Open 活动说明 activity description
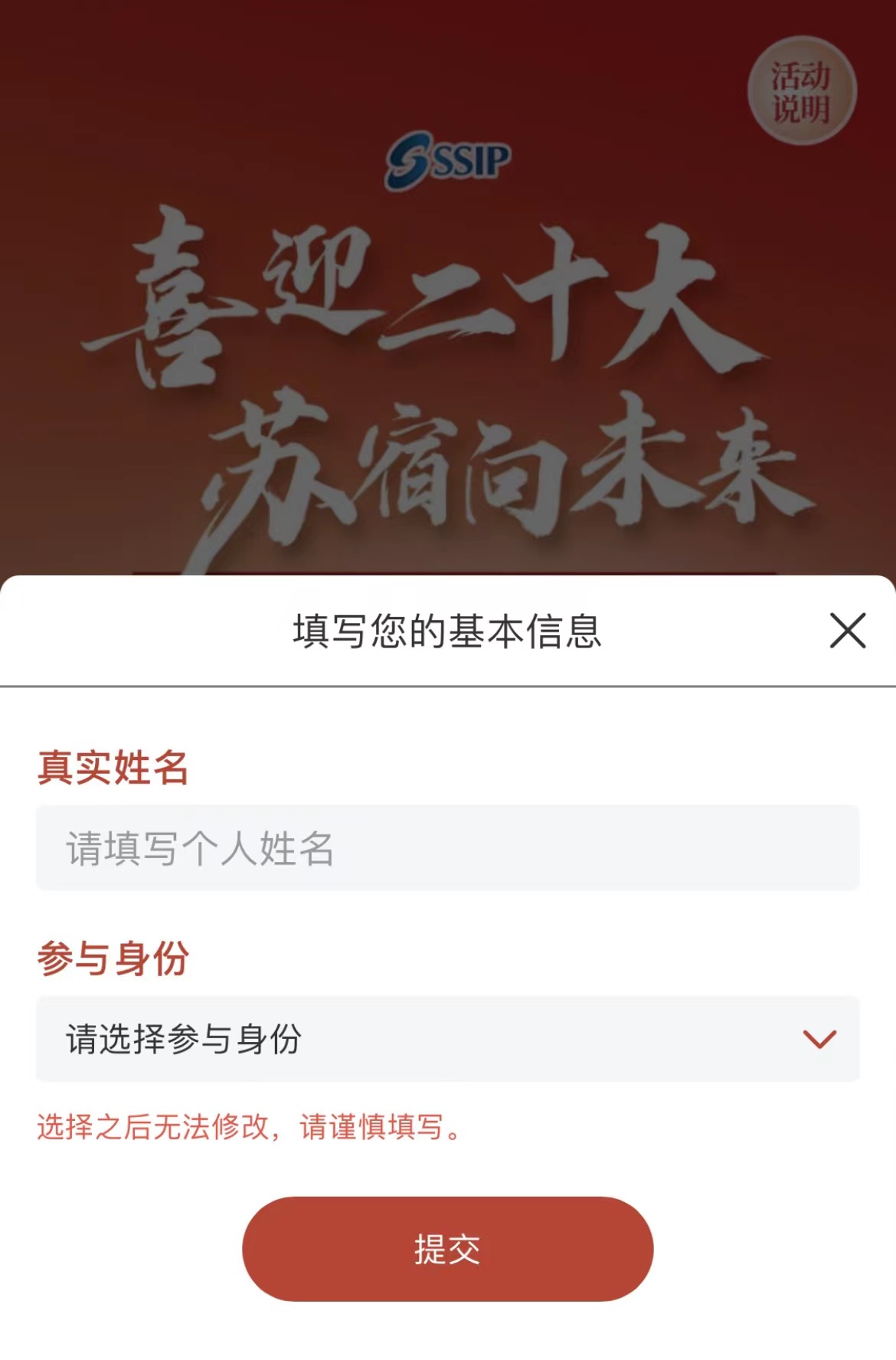Screen dimensions: 896x1360 click(x=801, y=92)
